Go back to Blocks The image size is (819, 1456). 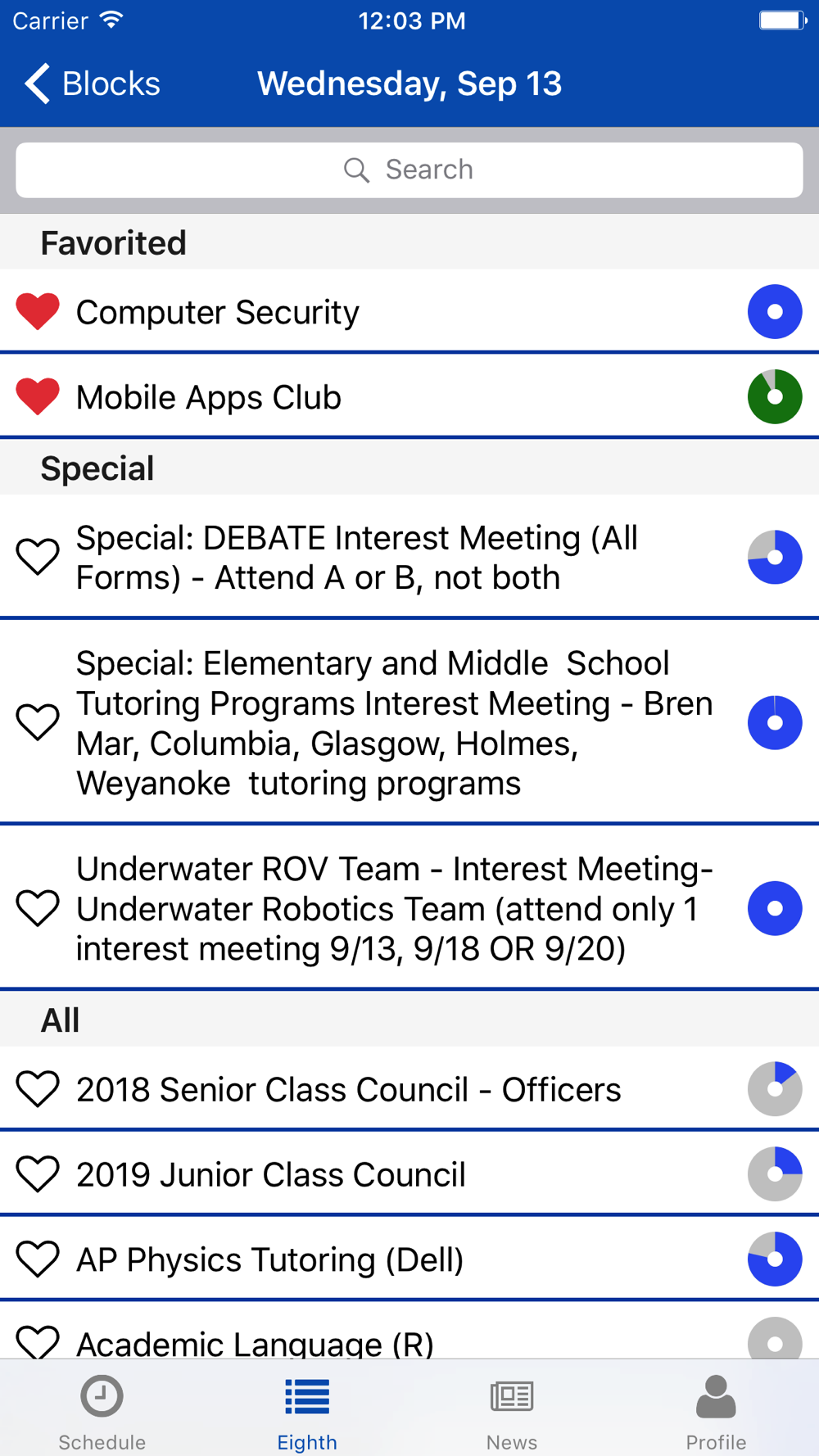(x=92, y=84)
